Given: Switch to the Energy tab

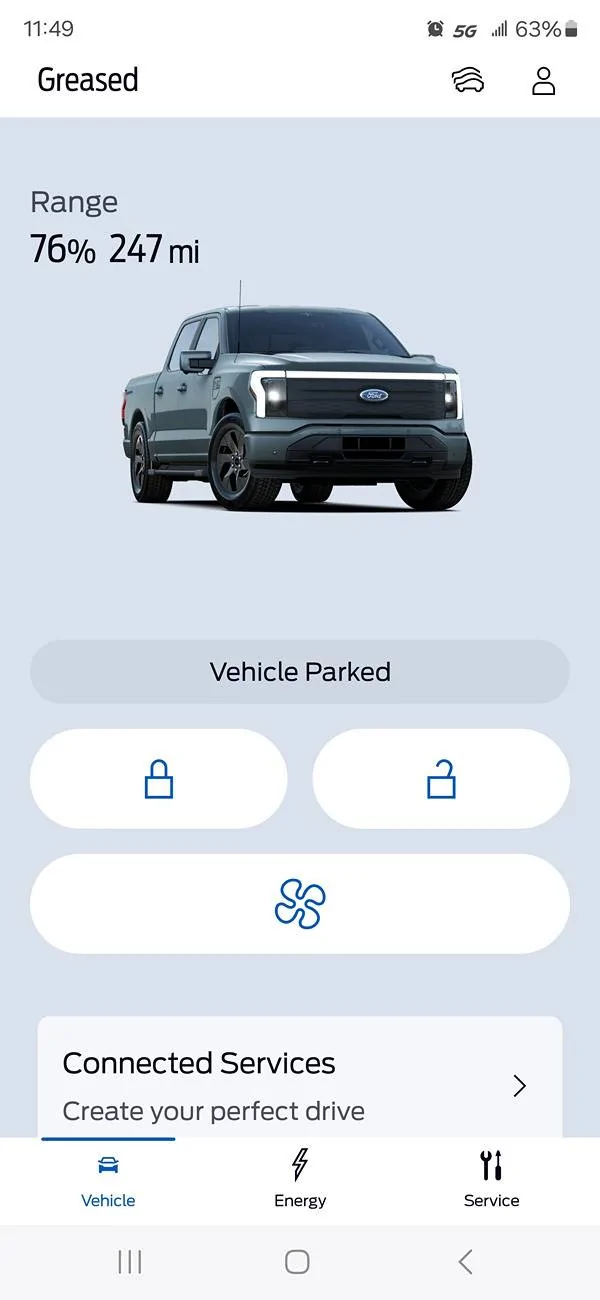Looking at the screenshot, I should click(300, 1180).
